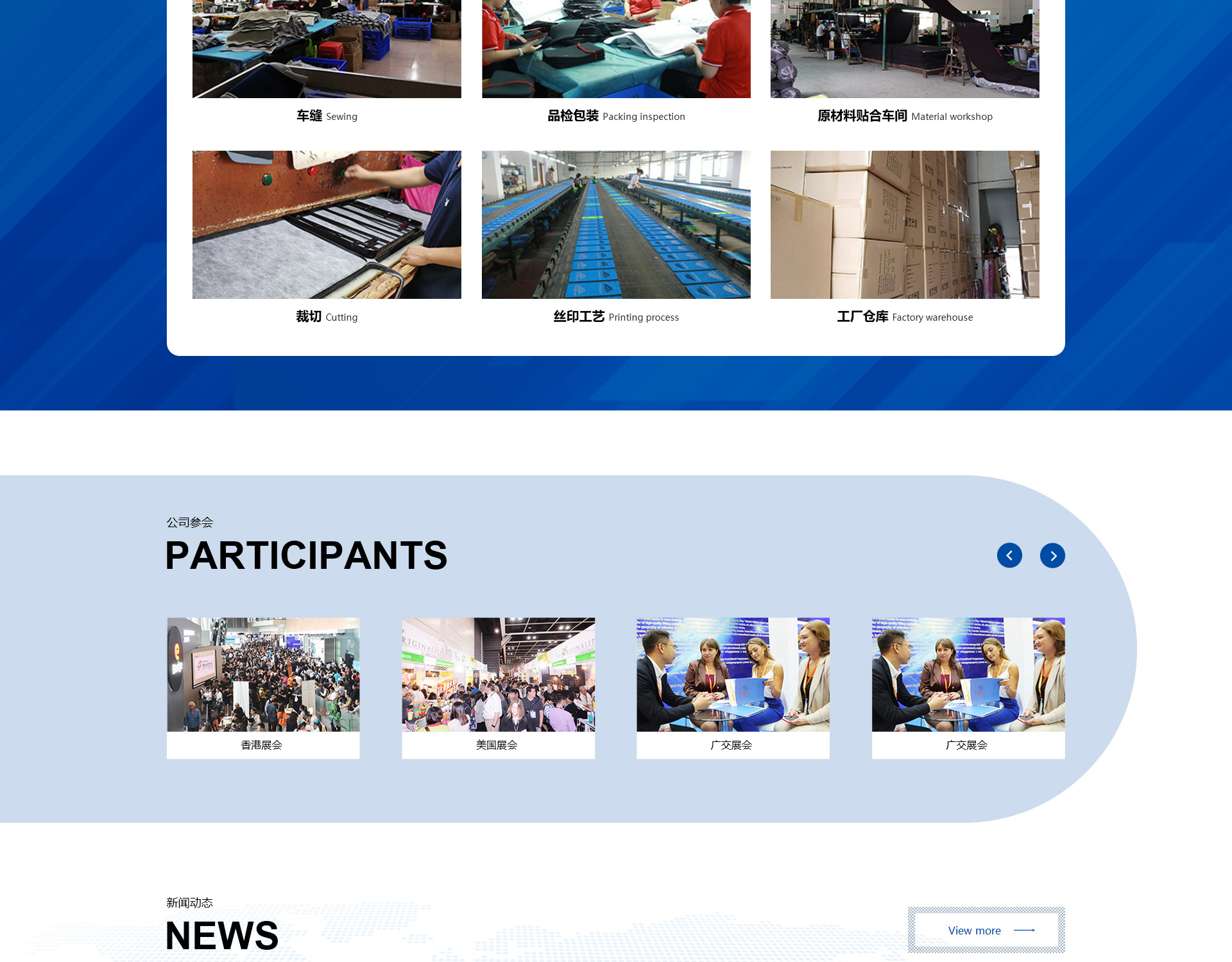
Task: Open the 工厂仓库 Factory warehouse photo
Action: (905, 224)
